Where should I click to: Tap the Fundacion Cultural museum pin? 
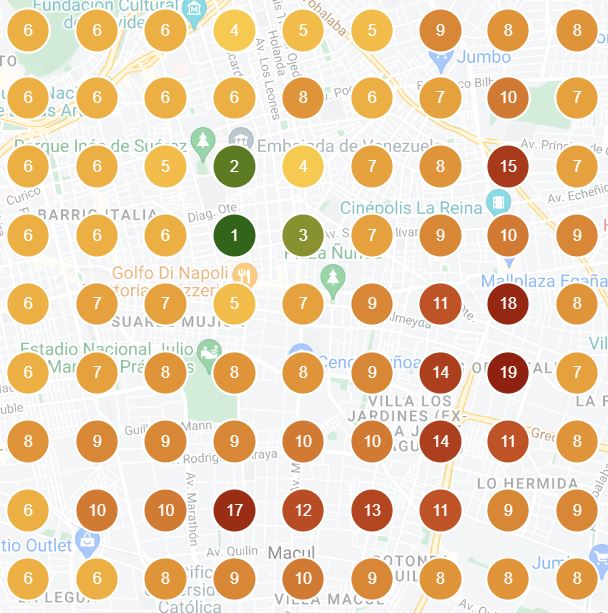(x=195, y=12)
